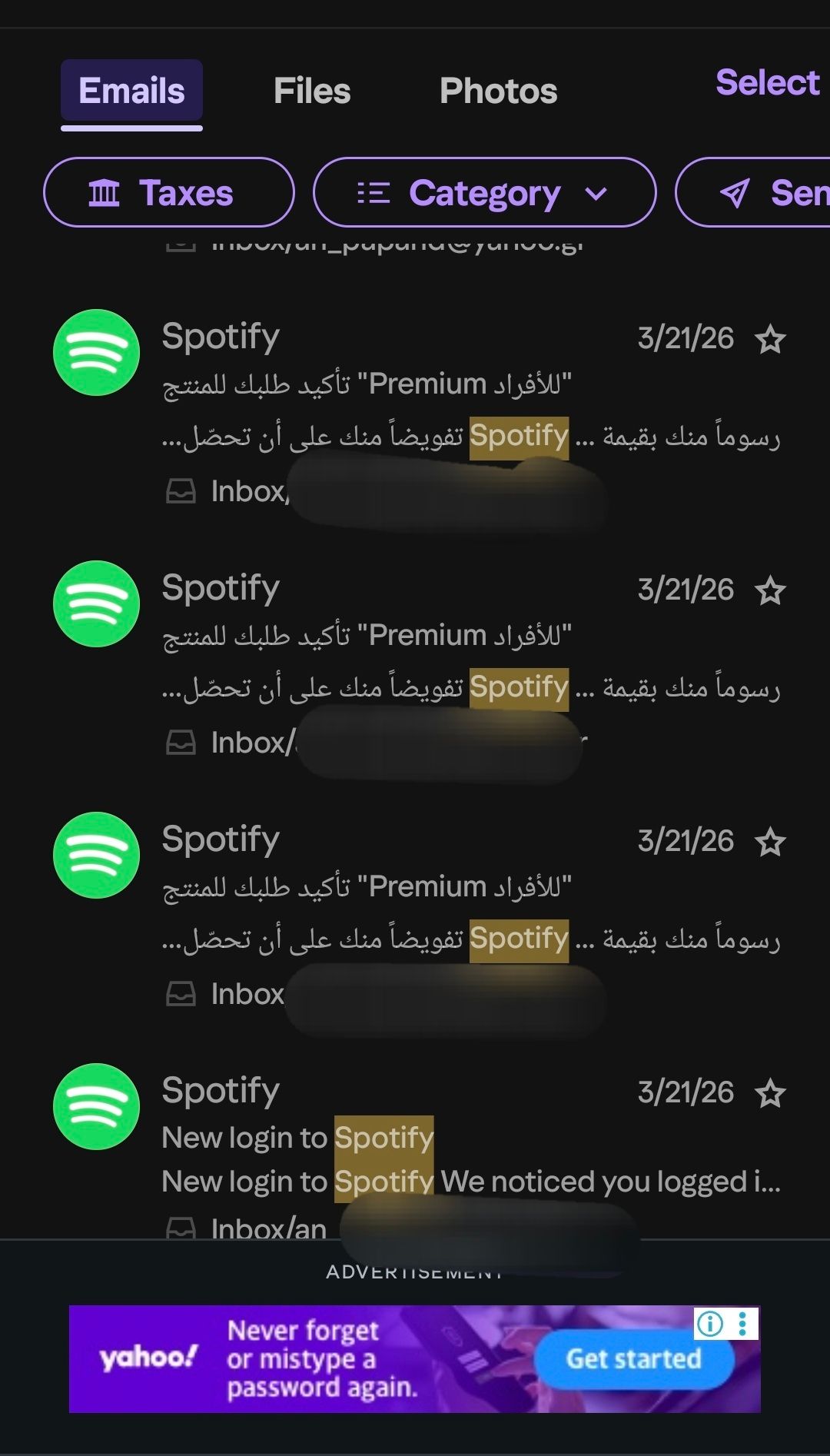Open the ad options three-dot menu
Screen dimensions: 830x1456
click(x=742, y=1323)
